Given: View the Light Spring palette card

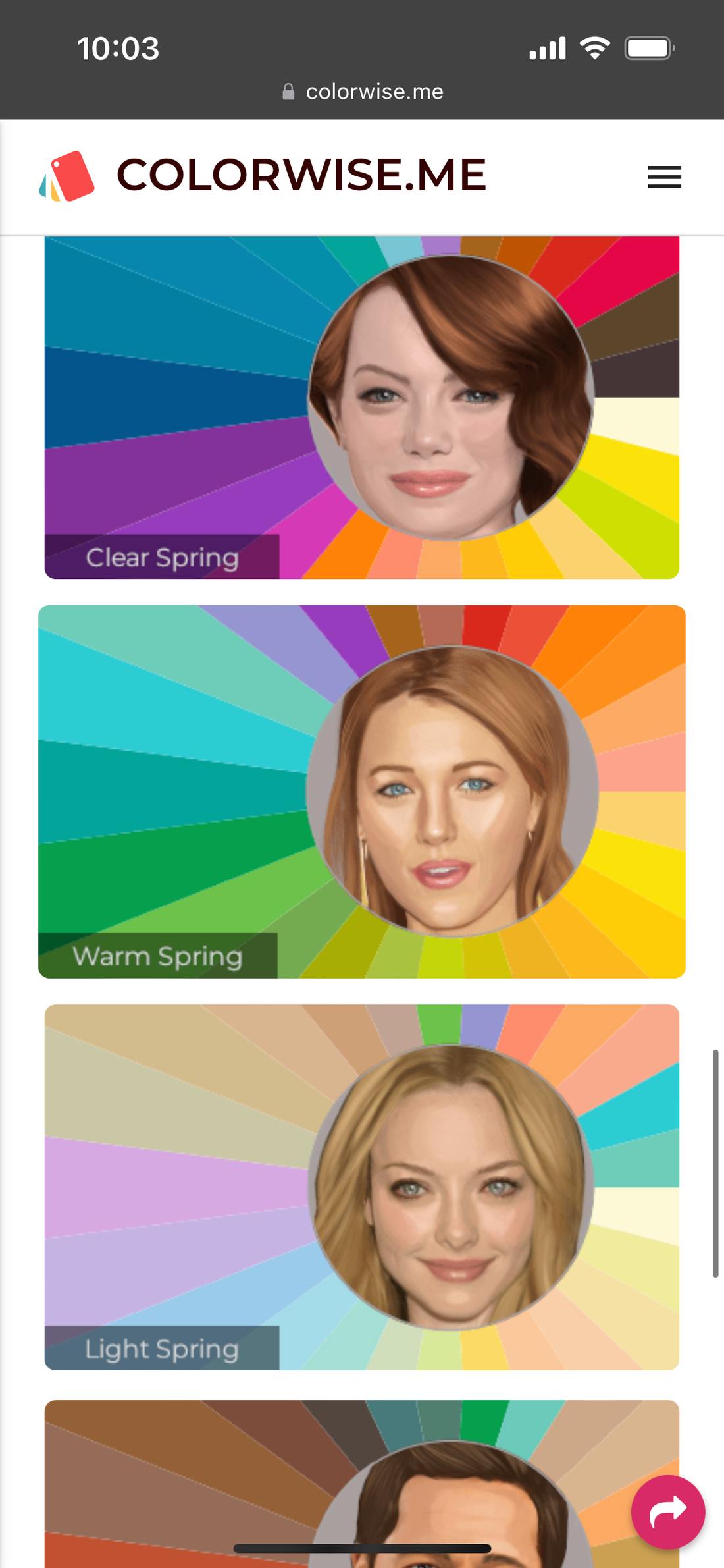Looking at the screenshot, I should (361, 1187).
